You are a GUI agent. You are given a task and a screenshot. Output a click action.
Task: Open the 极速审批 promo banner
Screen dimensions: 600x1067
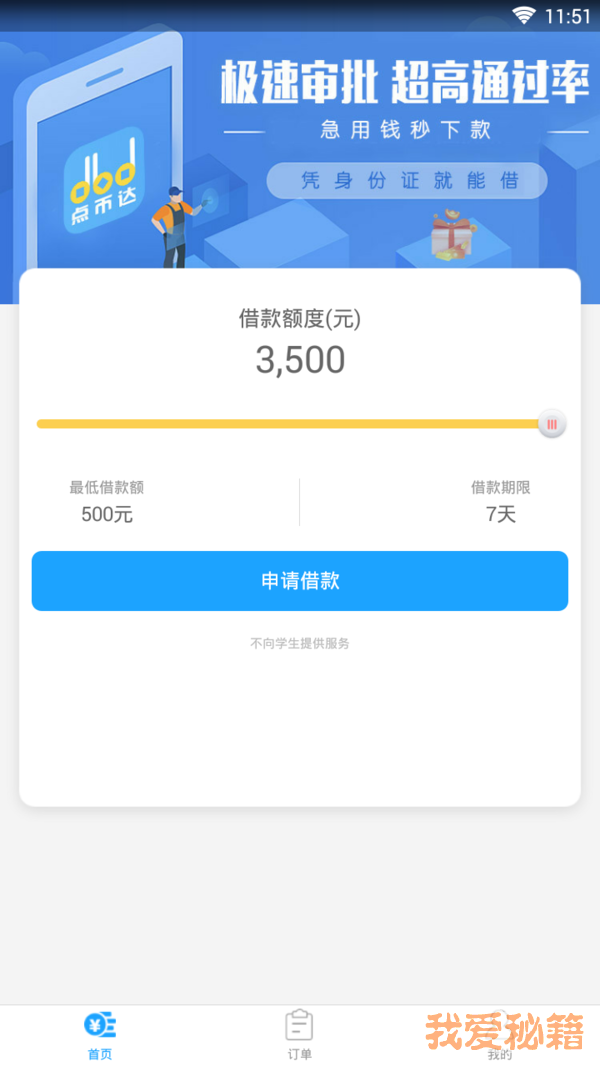pyautogui.click(x=300, y=150)
